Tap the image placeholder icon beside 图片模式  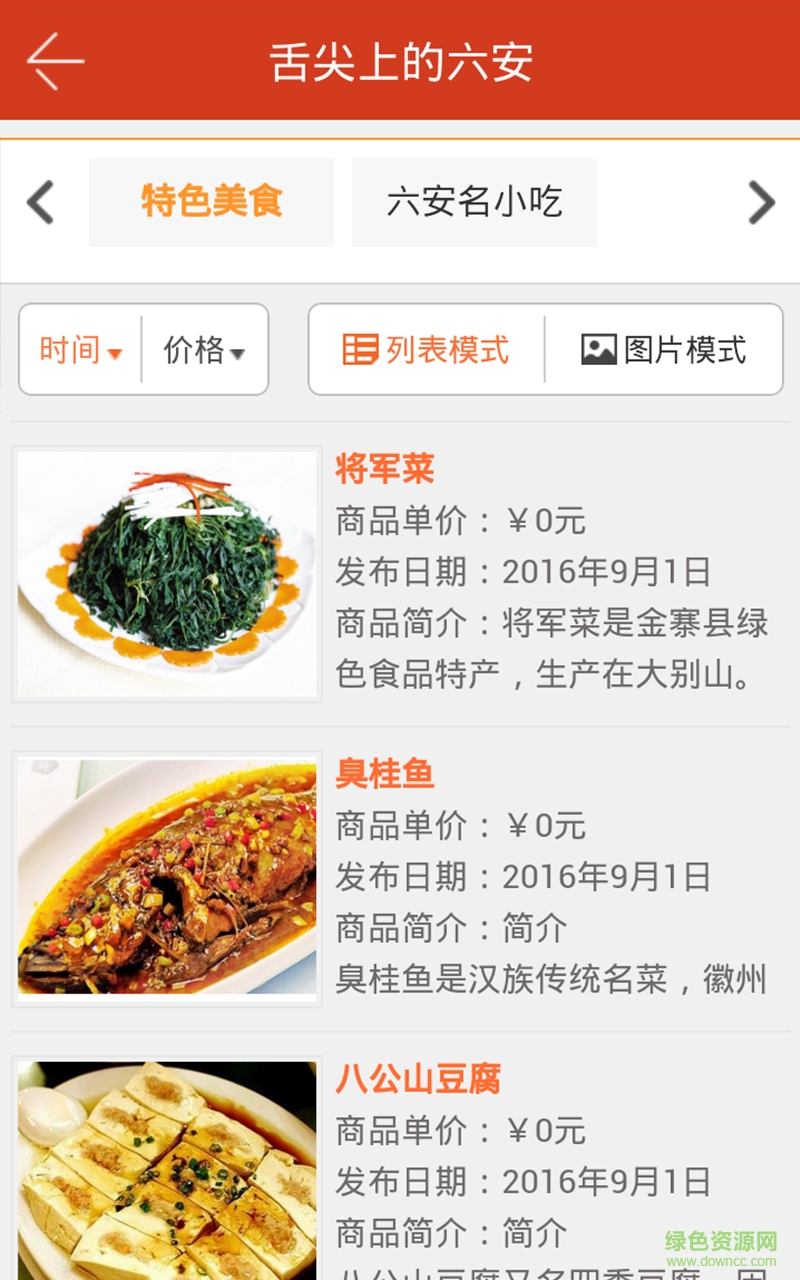click(597, 347)
